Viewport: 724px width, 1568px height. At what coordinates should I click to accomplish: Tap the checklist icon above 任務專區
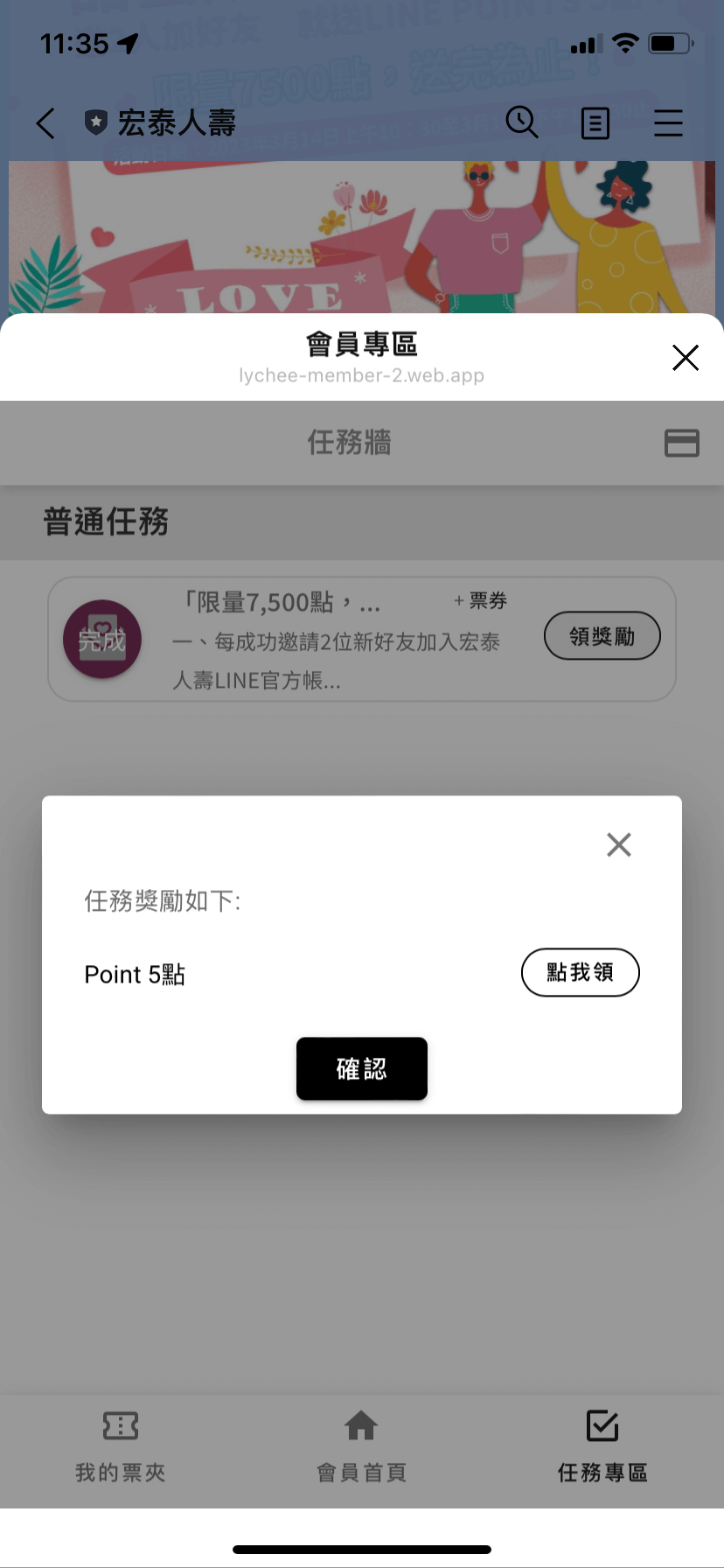[602, 1424]
